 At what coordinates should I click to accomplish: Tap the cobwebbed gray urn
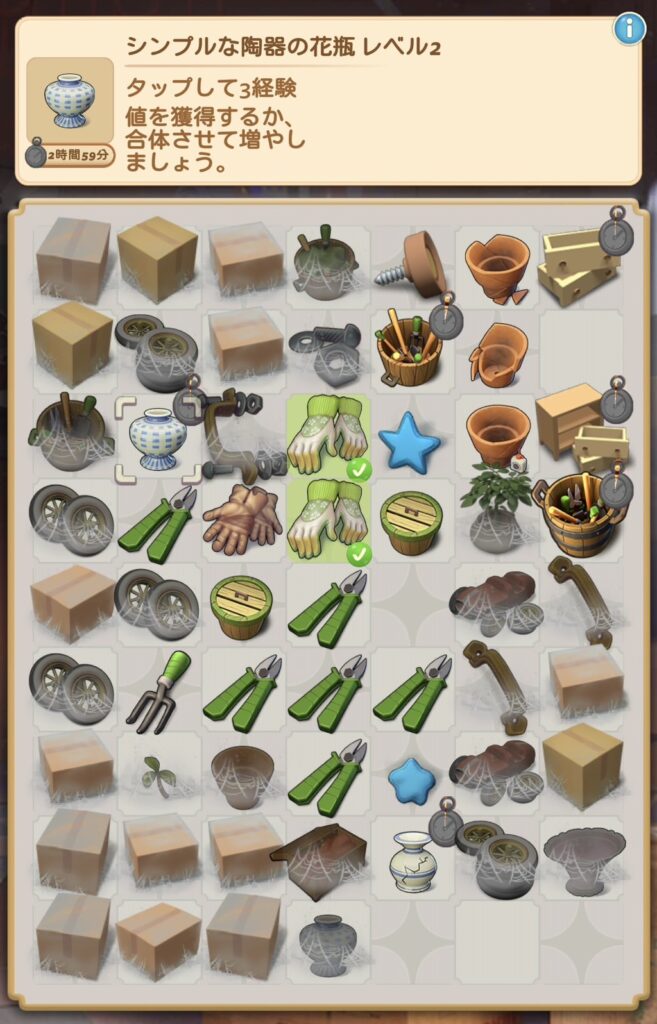pyautogui.click(x=327, y=943)
